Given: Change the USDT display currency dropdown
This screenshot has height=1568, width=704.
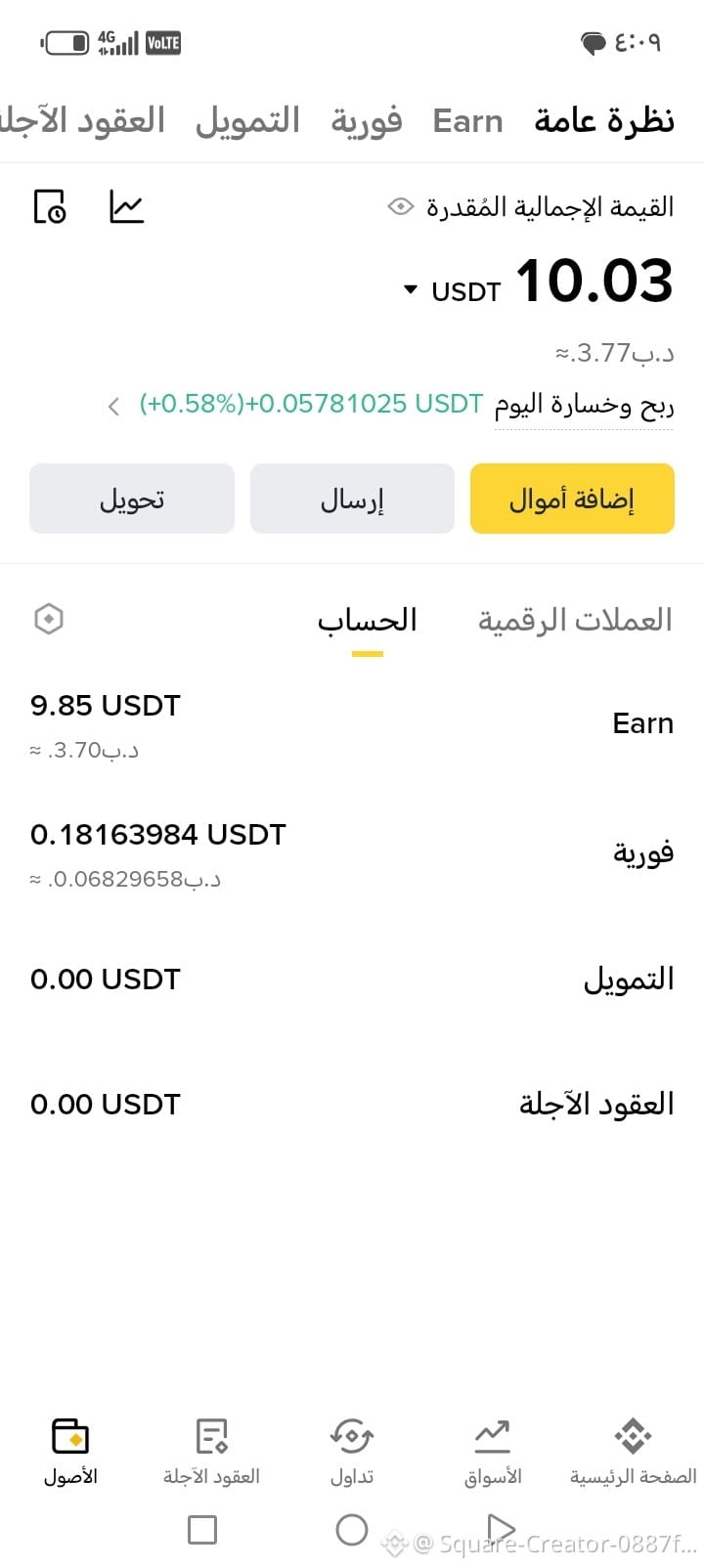Looking at the screenshot, I should coord(452,290).
